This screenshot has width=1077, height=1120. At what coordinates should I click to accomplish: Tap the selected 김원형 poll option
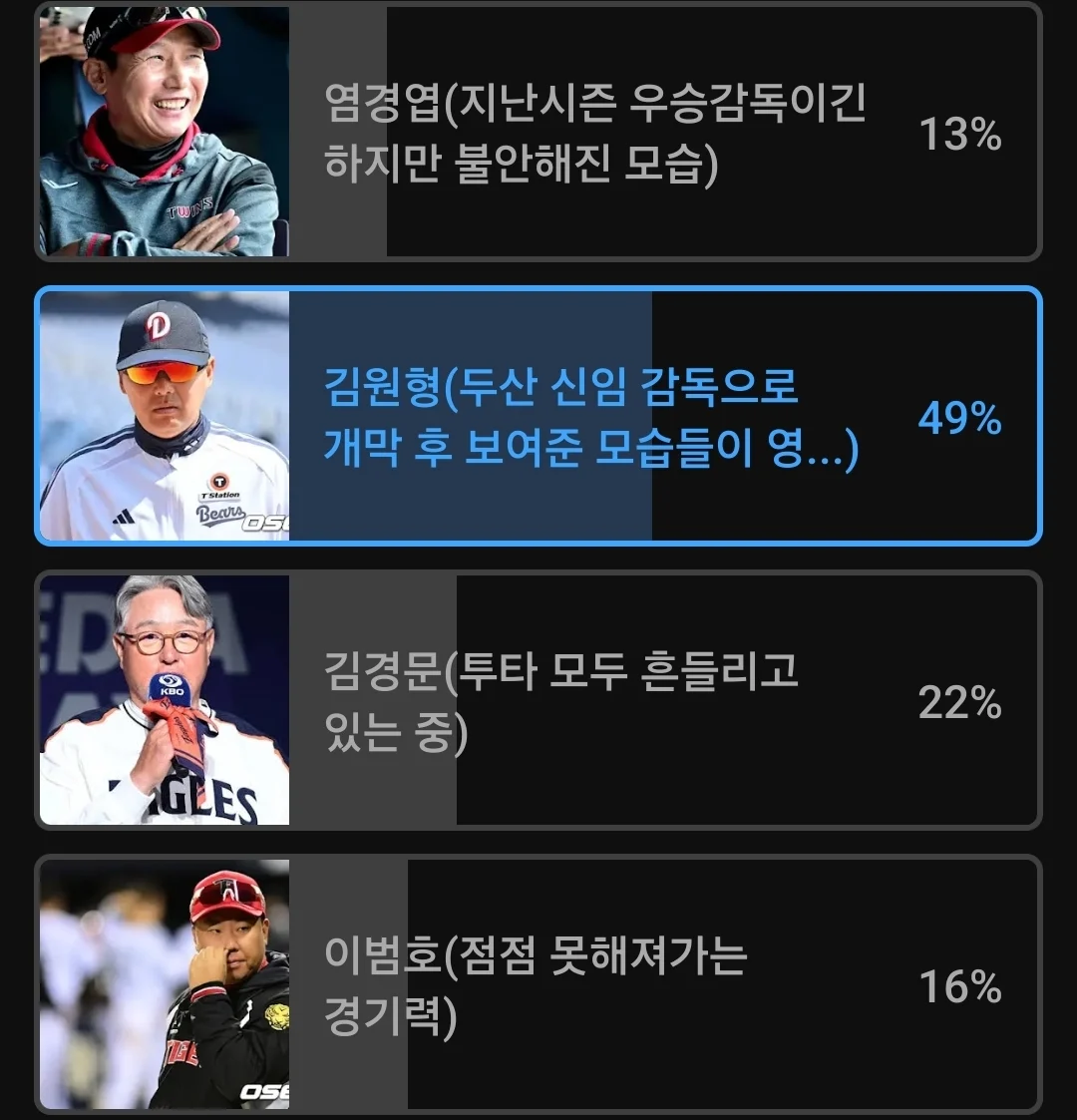point(590,417)
